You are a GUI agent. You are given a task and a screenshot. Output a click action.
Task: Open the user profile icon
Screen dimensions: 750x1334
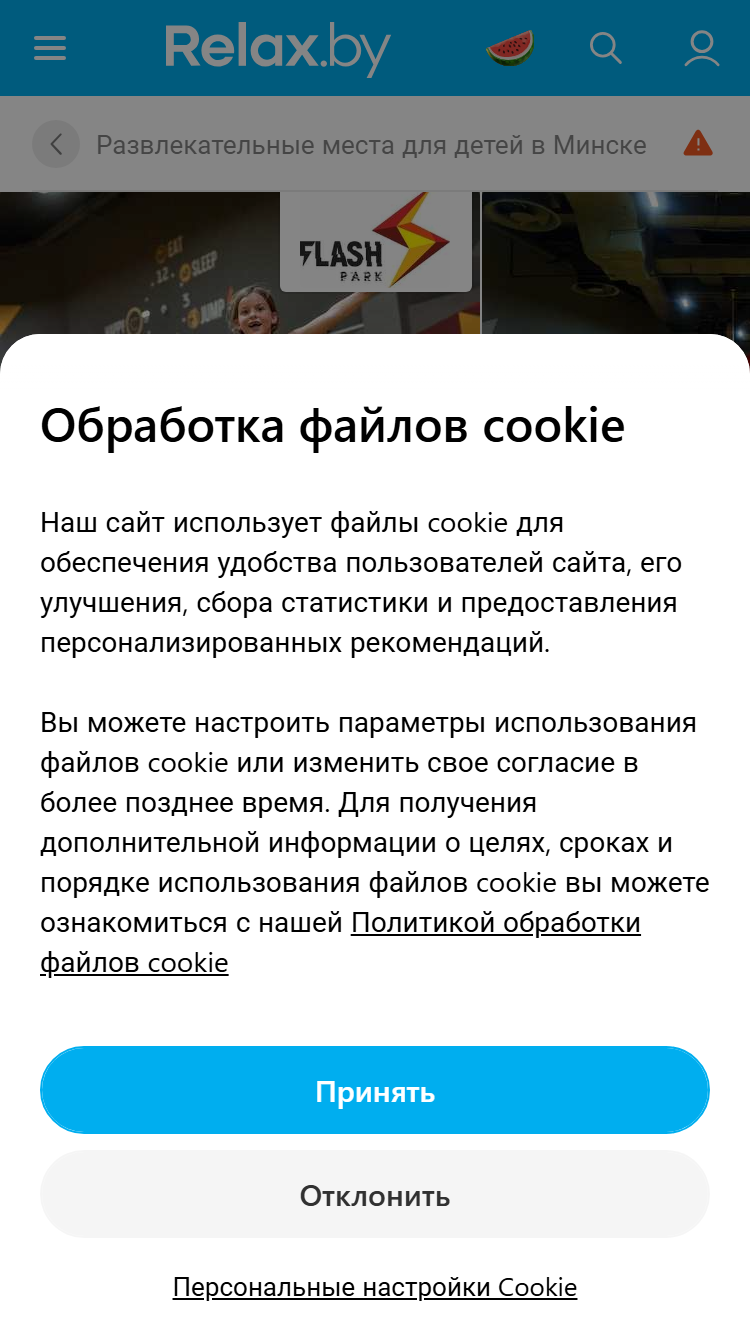coord(702,48)
